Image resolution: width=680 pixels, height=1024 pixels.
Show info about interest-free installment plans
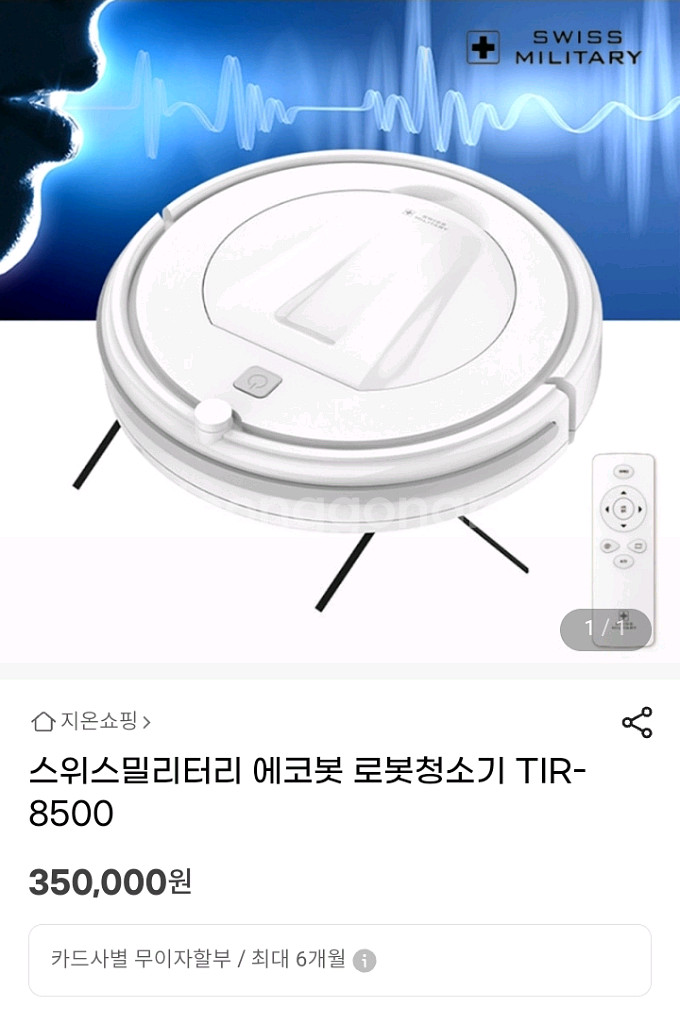366,961
